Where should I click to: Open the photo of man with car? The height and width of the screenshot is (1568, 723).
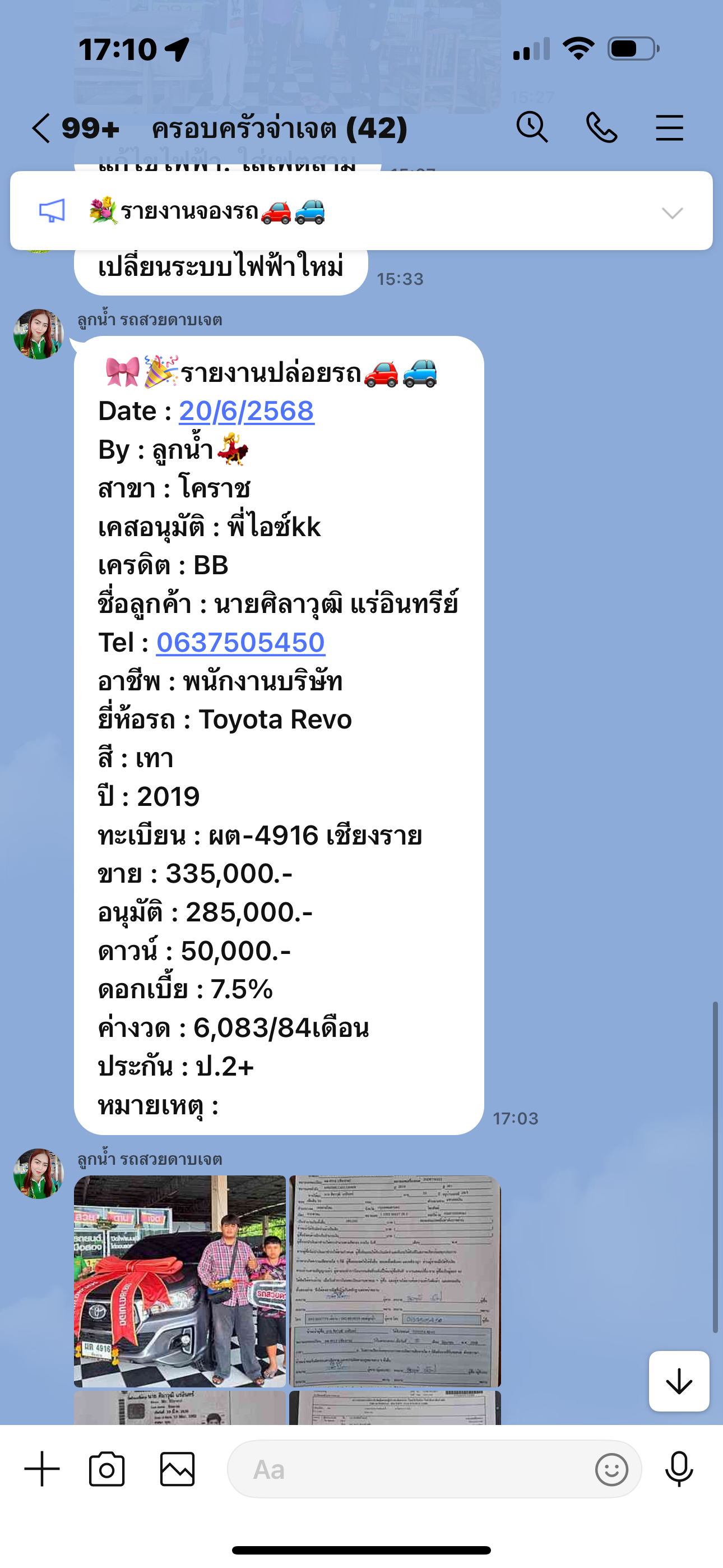[x=179, y=1281]
